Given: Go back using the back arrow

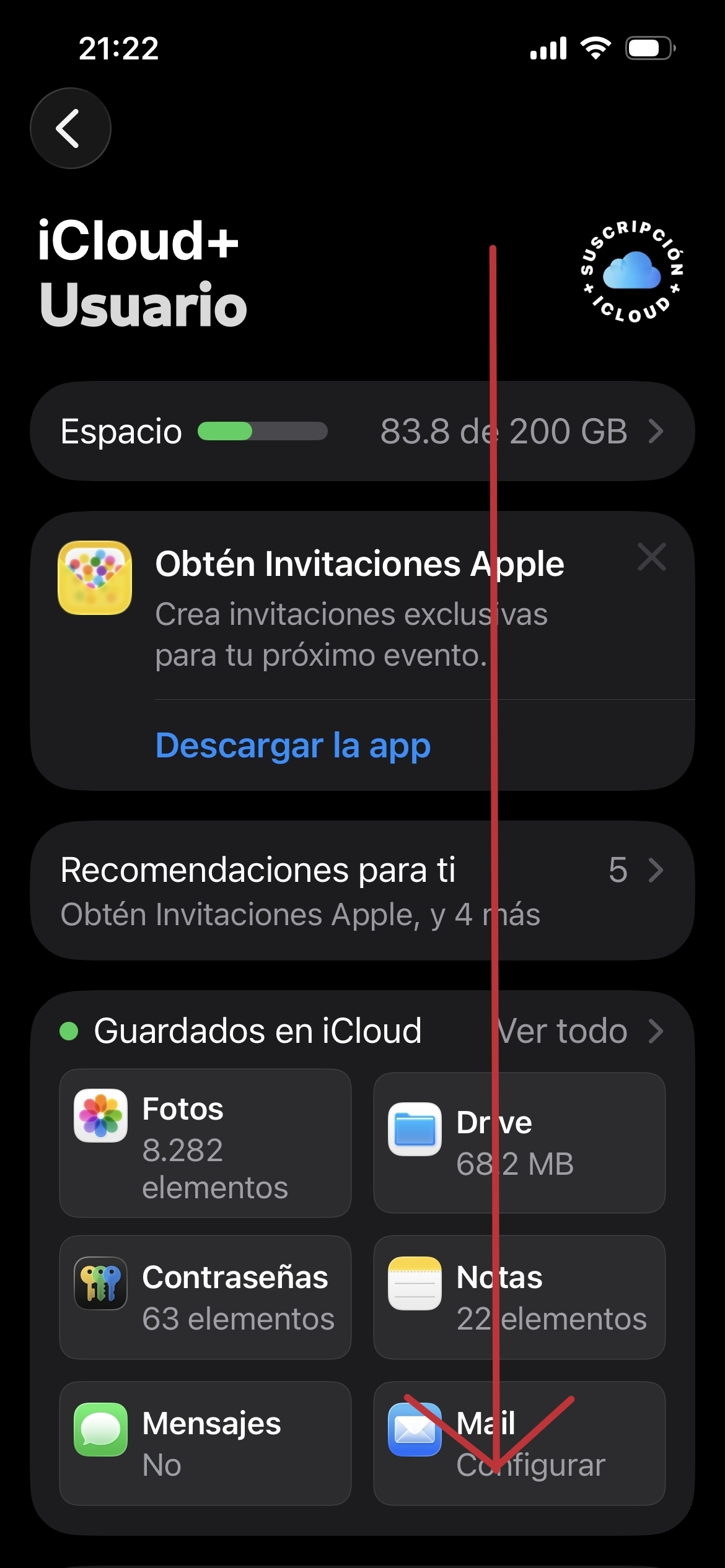Looking at the screenshot, I should (70, 128).
